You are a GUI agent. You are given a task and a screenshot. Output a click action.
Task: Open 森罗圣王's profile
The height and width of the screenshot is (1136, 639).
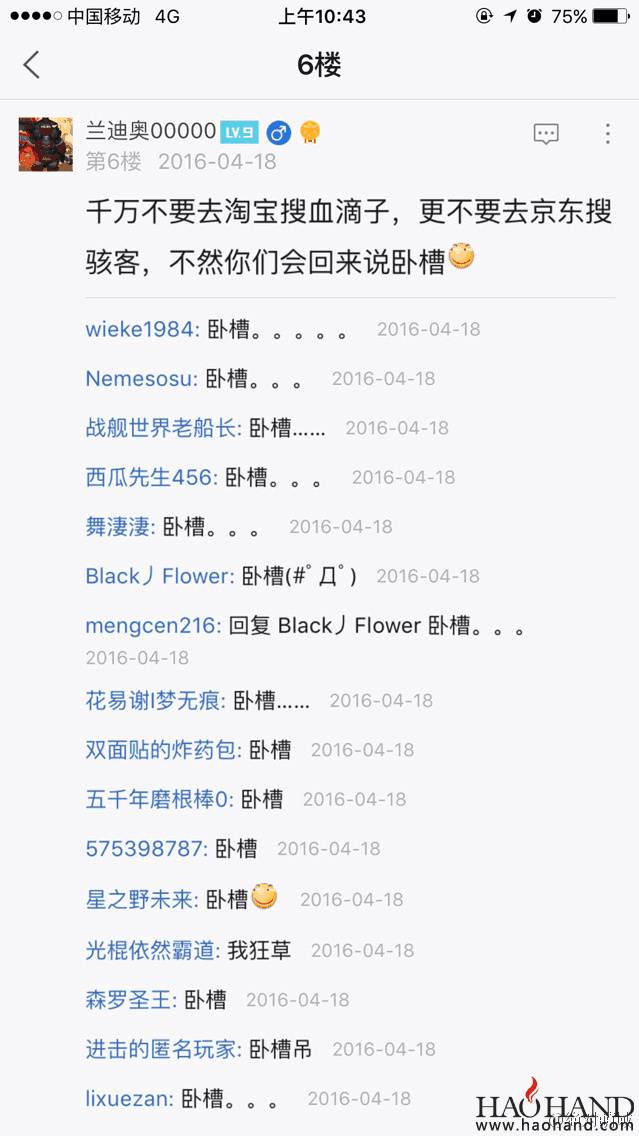pos(131,1000)
